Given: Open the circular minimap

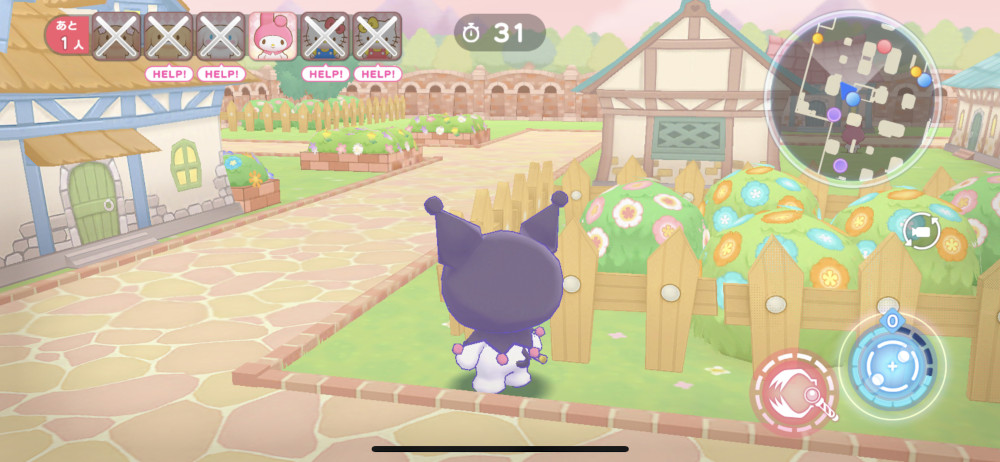Looking at the screenshot, I should click(x=853, y=98).
